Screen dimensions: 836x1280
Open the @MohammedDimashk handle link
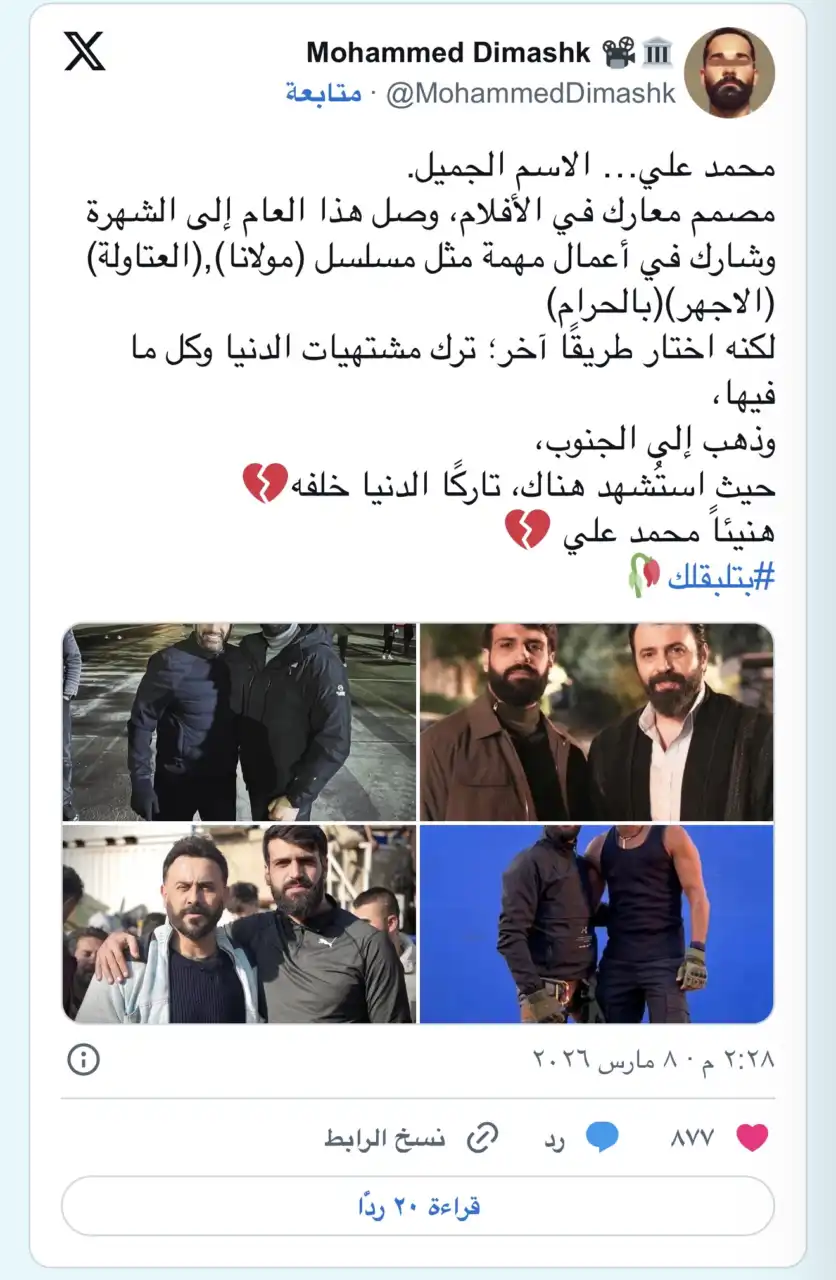coord(531,94)
